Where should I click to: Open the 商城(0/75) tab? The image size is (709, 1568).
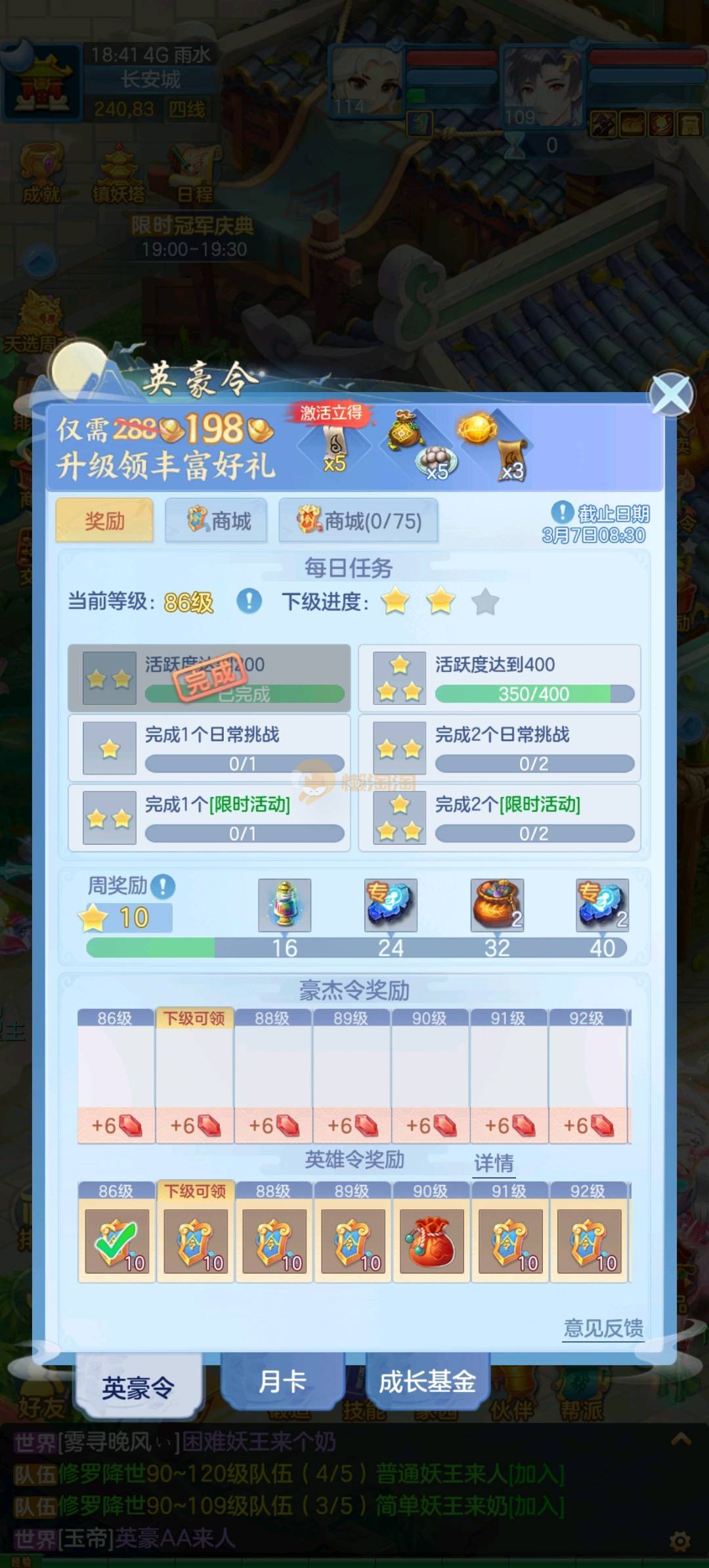point(358,521)
